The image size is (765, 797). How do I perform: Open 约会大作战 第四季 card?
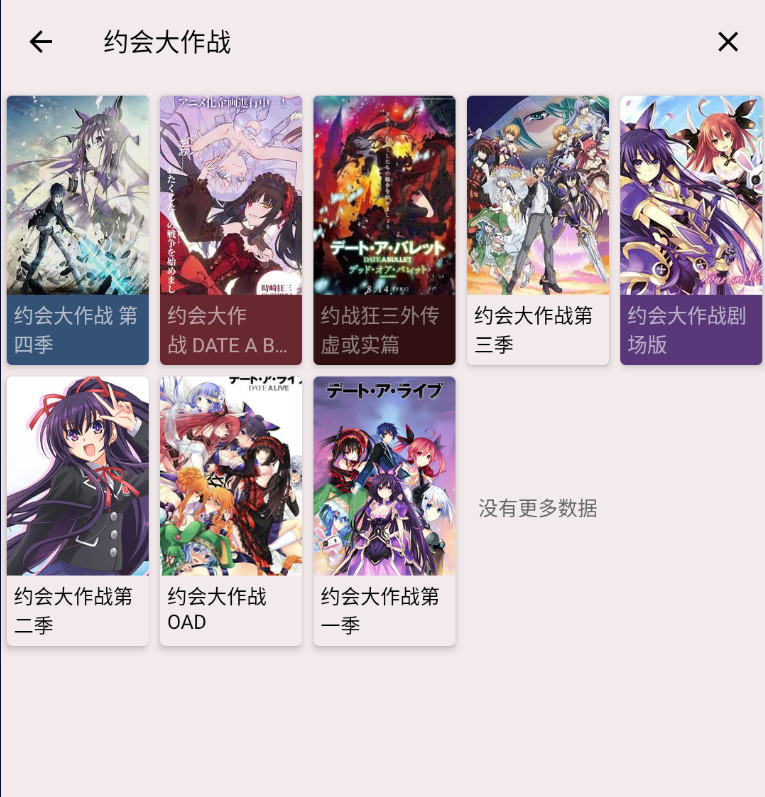point(78,230)
